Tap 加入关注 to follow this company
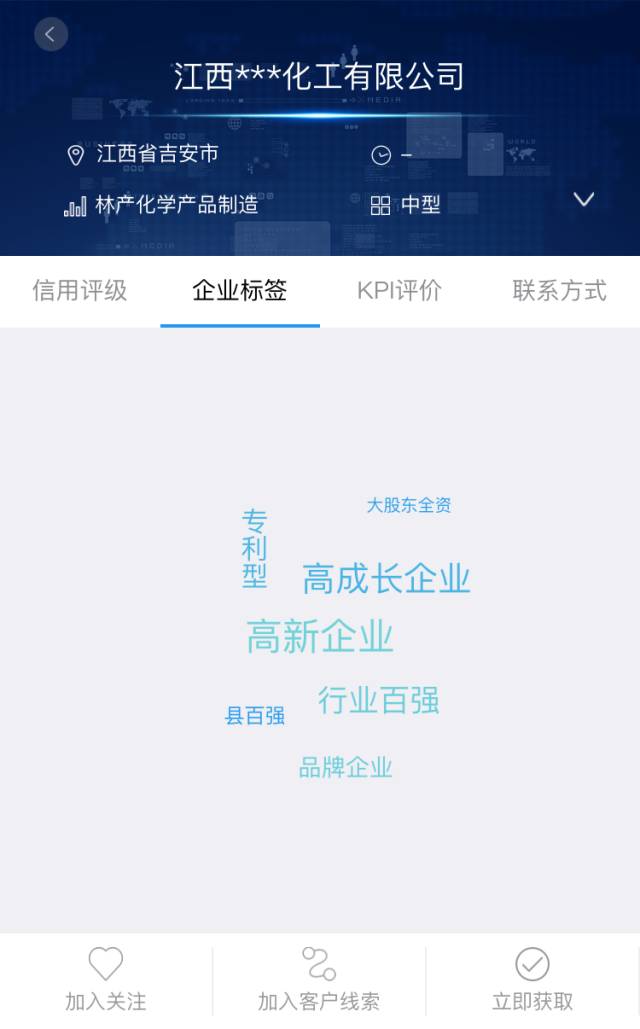The width and height of the screenshot is (640, 1029). (106, 980)
